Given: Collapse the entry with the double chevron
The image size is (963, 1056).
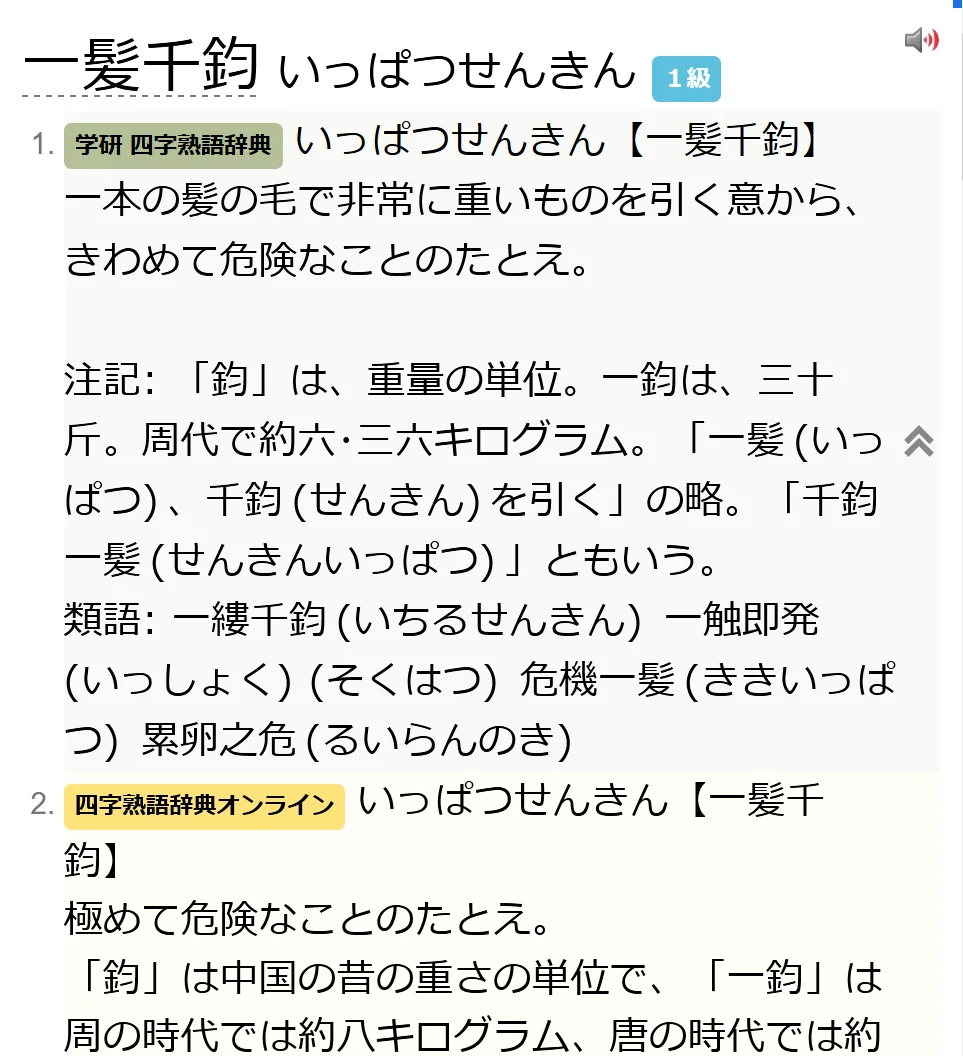Looking at the screenshot, I should [918, 441].
